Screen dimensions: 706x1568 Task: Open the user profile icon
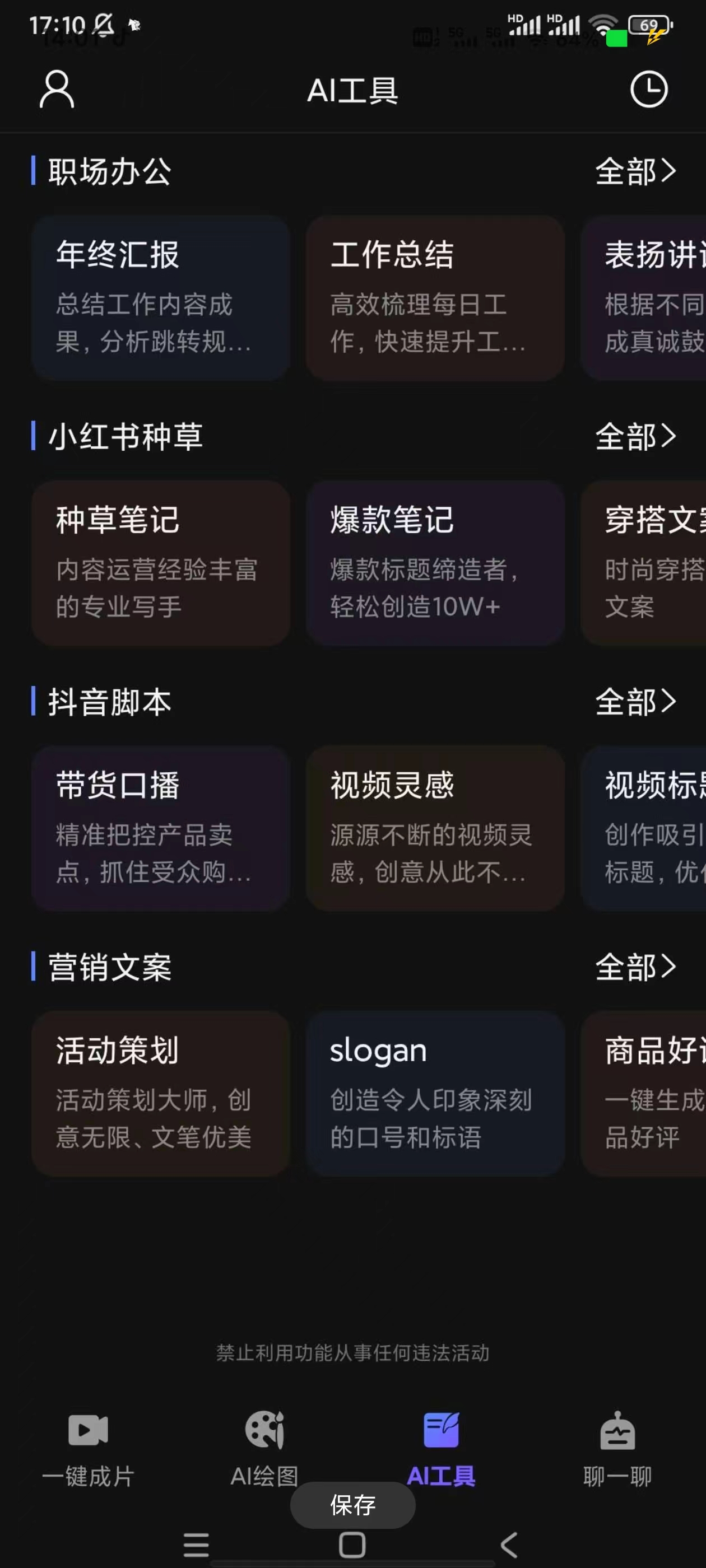click(x=57, y=90)
